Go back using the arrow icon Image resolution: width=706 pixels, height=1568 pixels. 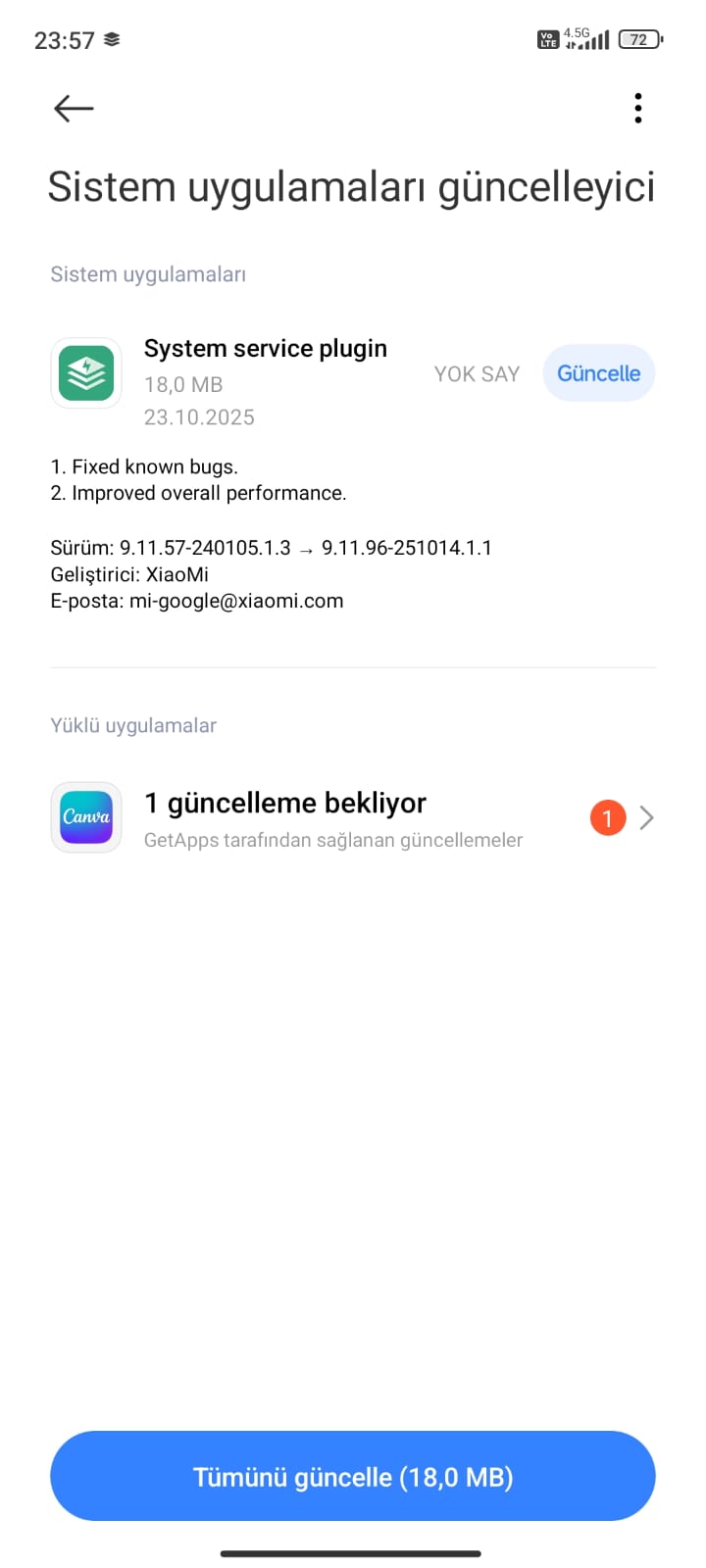pos(74,108)
